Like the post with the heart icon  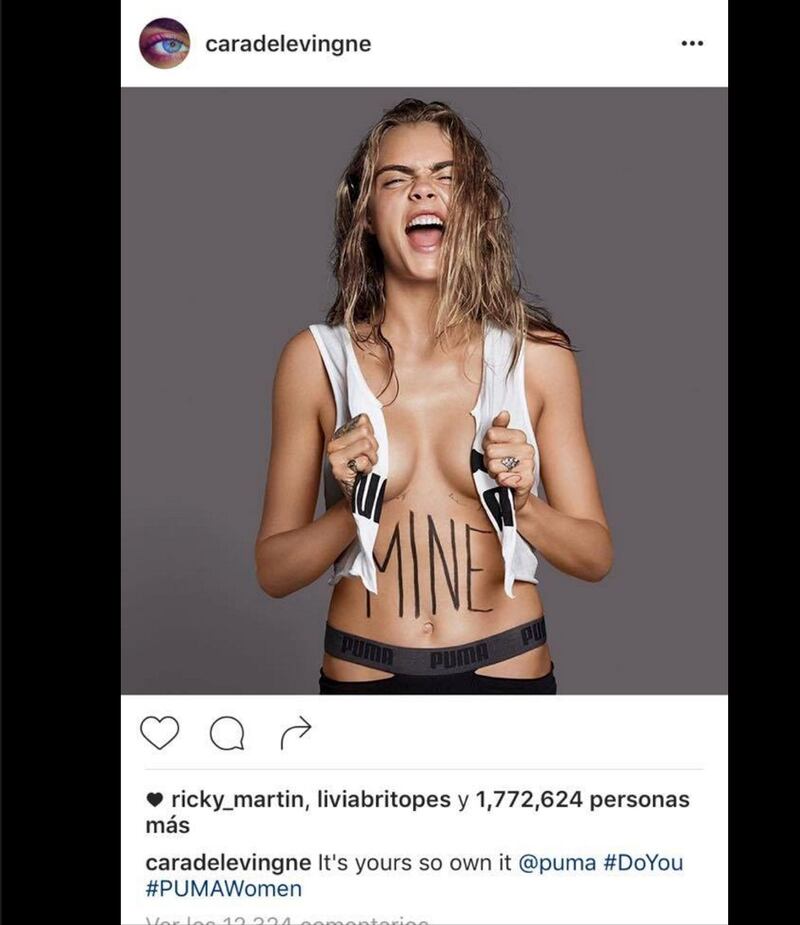[x=159, y=733]
